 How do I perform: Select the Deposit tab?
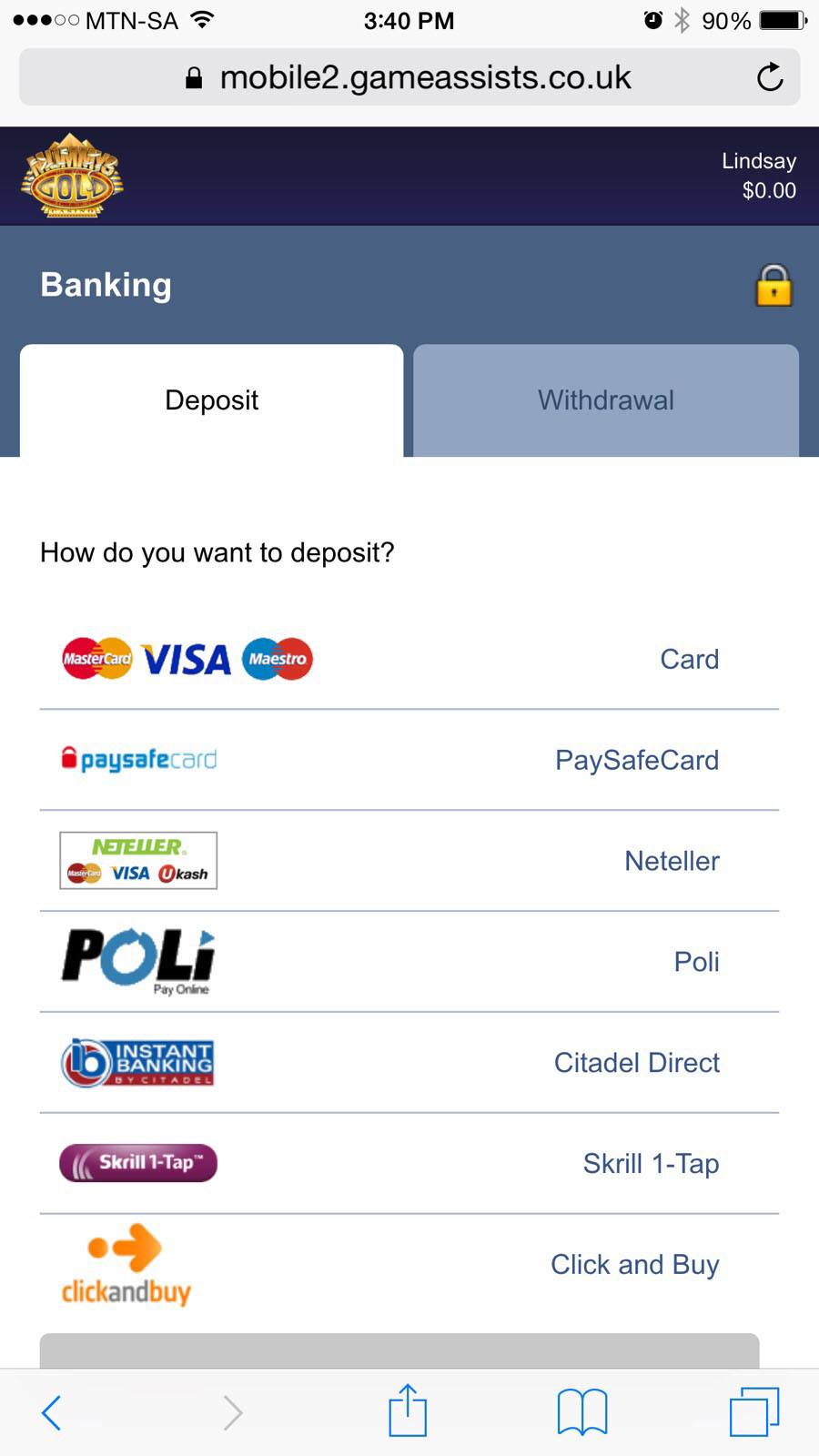(211, 400)
